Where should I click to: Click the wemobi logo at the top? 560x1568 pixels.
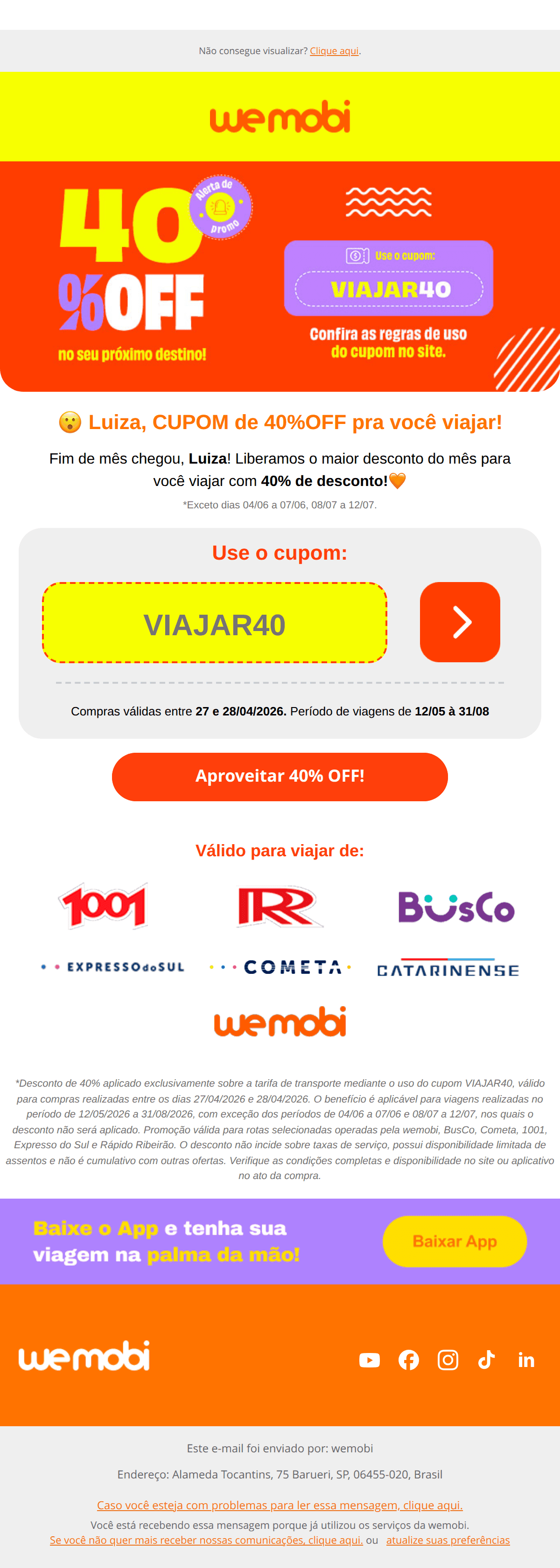(x=280, y=117)
